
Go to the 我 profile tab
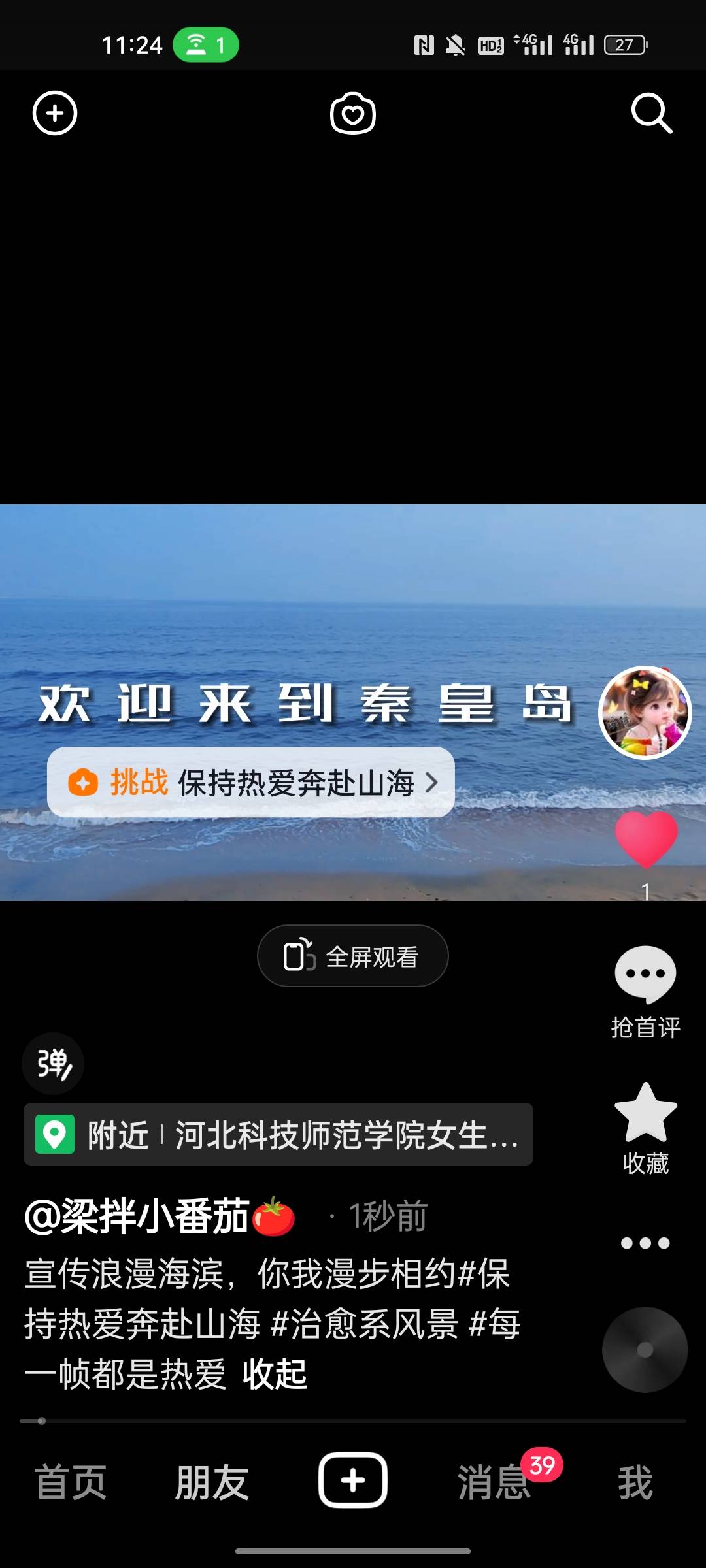point(635,1482)
